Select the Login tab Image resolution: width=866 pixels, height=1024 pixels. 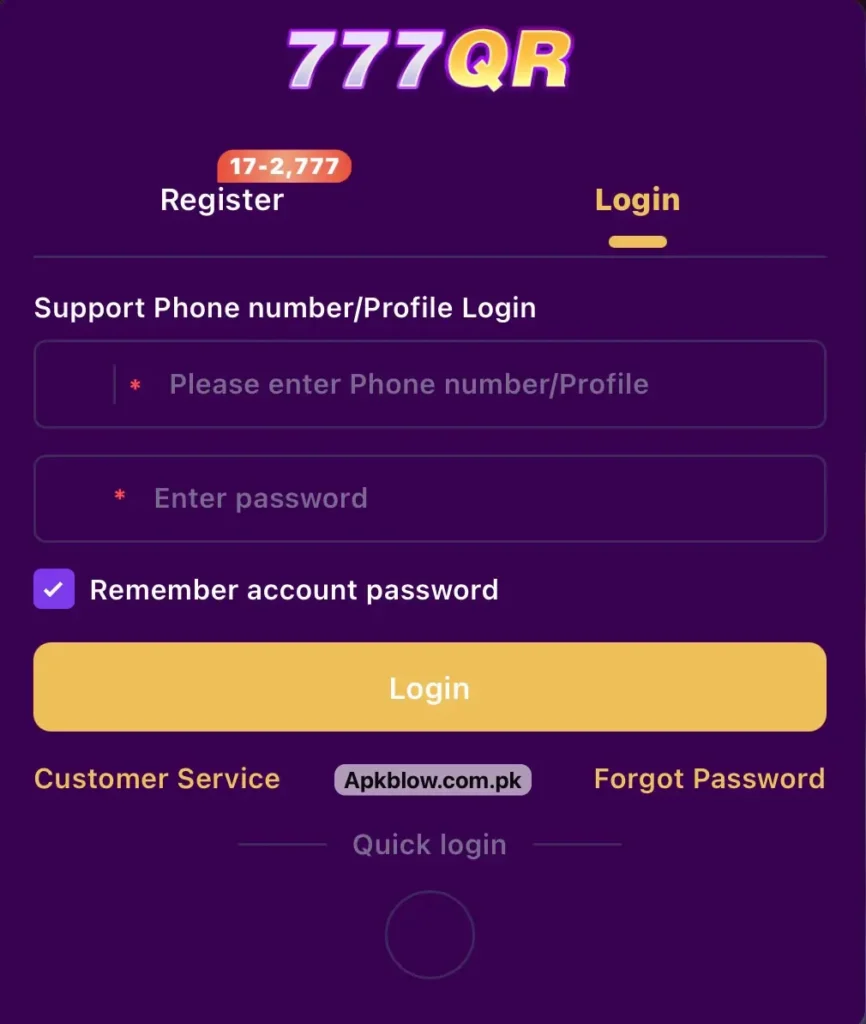point(637,200)
